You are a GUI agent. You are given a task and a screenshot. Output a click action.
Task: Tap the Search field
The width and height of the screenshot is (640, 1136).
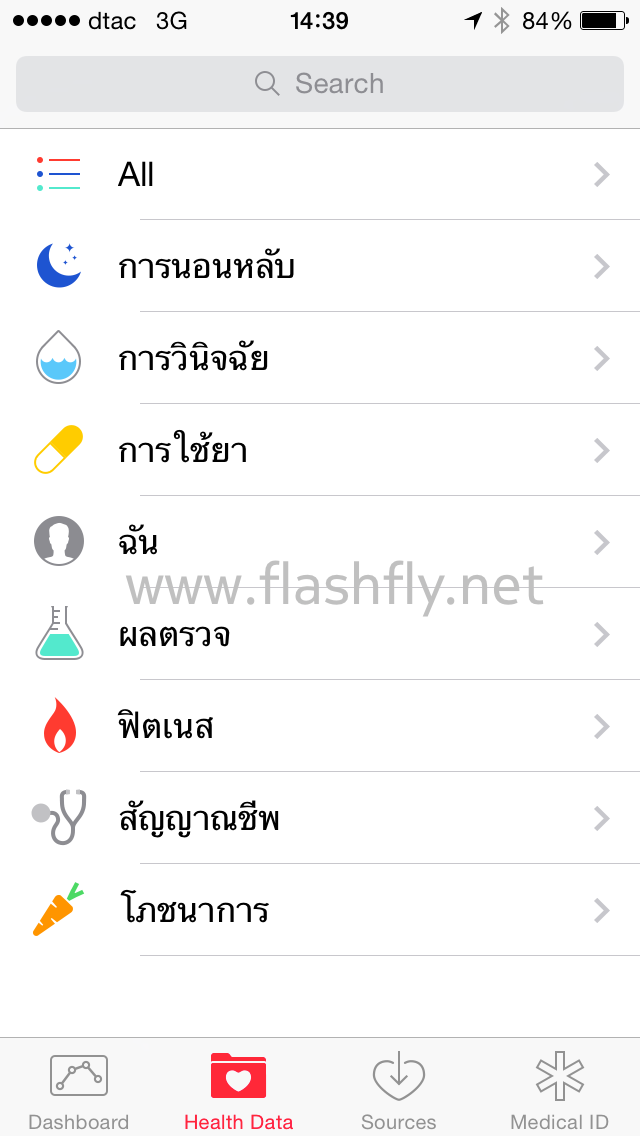click(319, 84)
